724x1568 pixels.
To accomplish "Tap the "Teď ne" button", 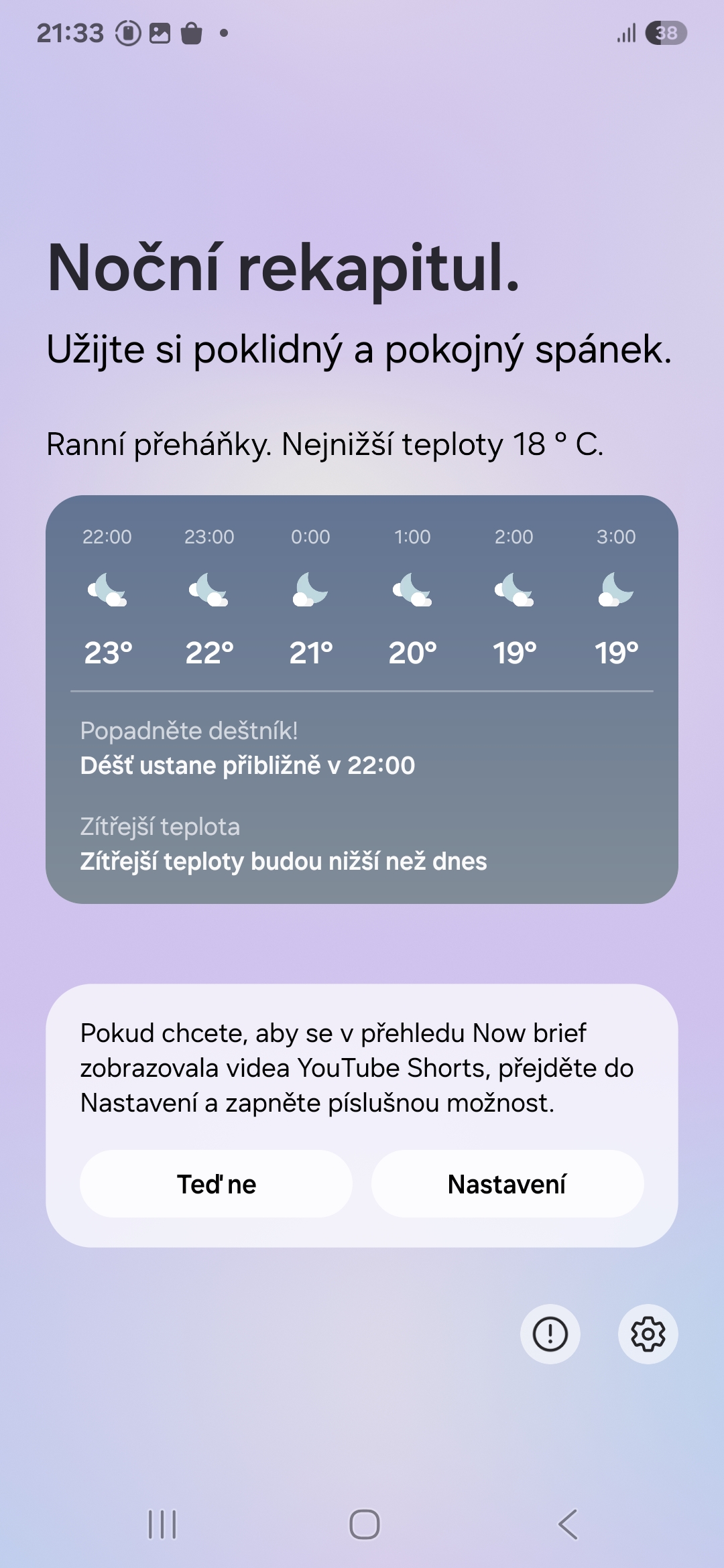I will click(216, 1184).
